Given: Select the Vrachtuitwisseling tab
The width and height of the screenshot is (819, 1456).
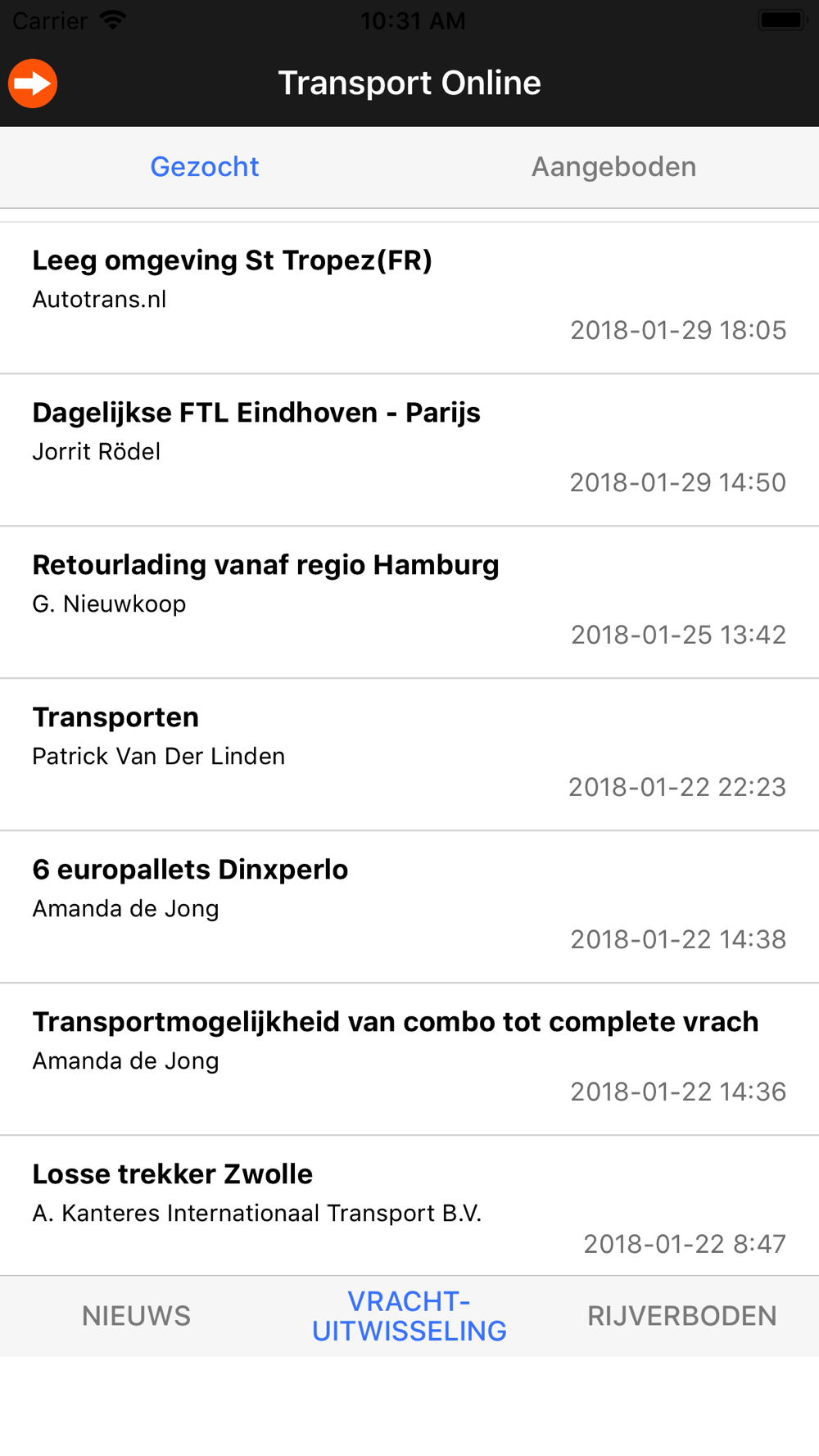Looking at the screenshot, I should (409, 1316).
